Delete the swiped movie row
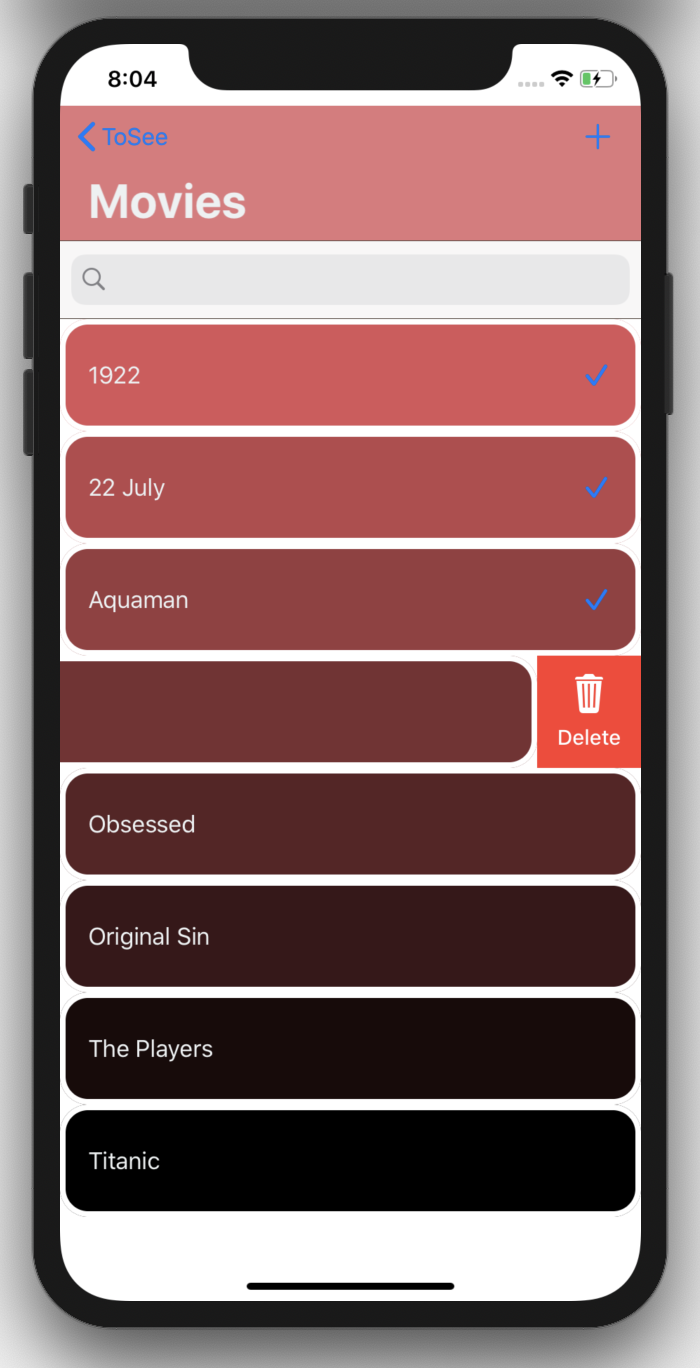 (588, 711)
